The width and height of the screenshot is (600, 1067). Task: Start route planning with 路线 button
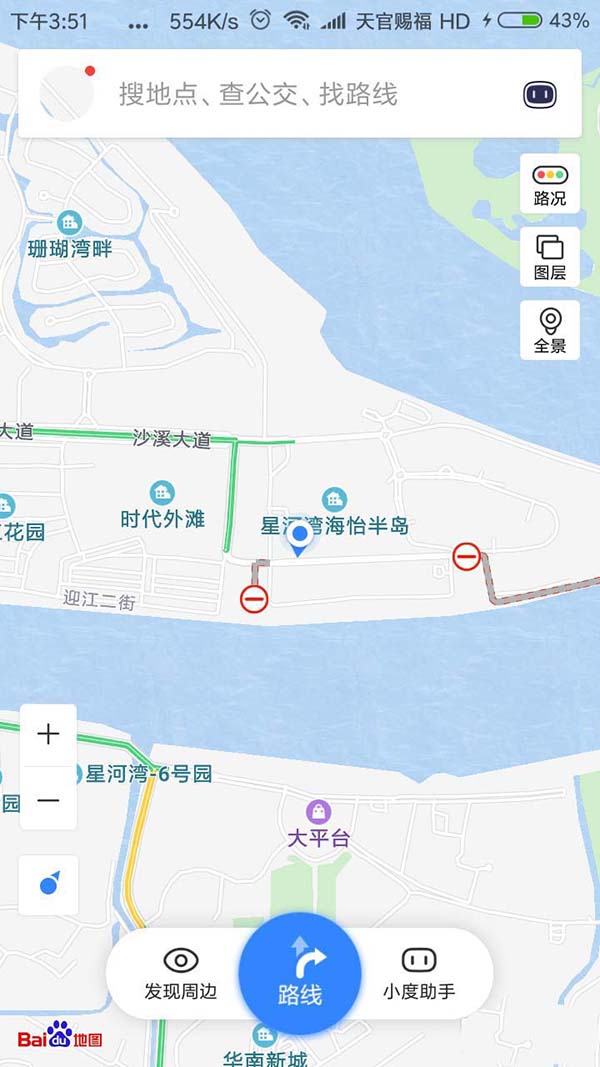pos(300,973)
